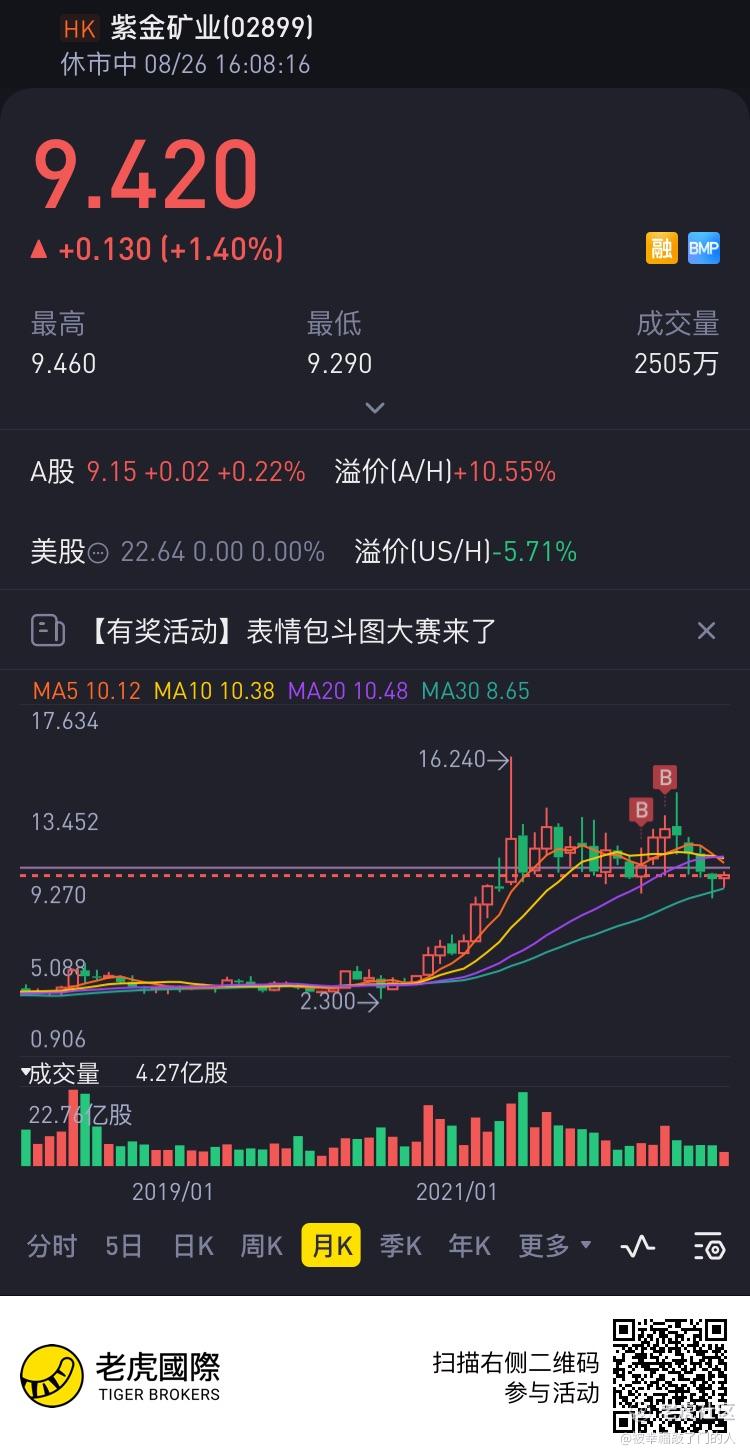Screen dimensions: 750x1456
Task: Switch to the 5日 chart
Action: (124, 1246)
